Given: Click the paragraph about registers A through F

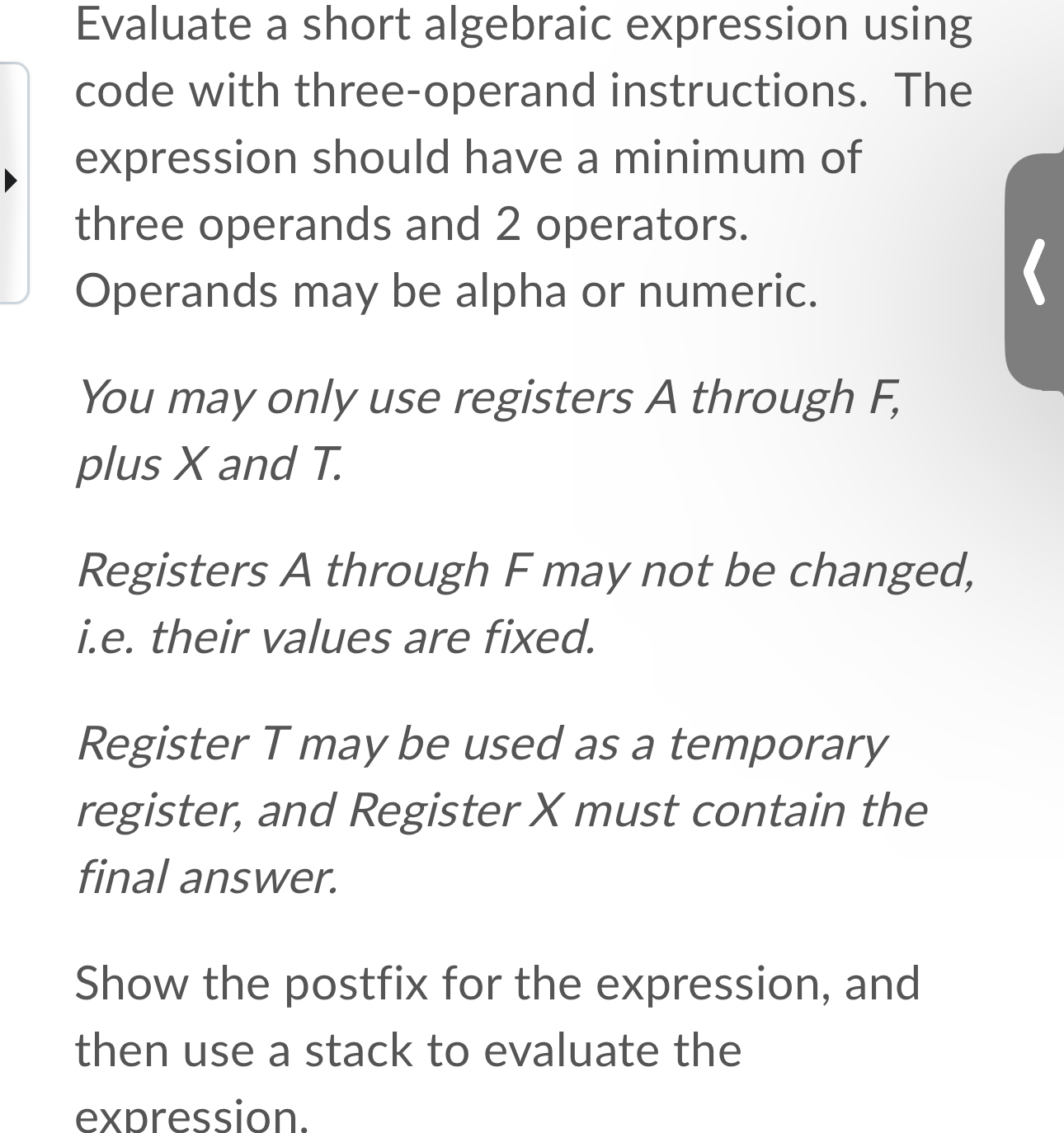Looking at the screenshot, I should (528, 602).
